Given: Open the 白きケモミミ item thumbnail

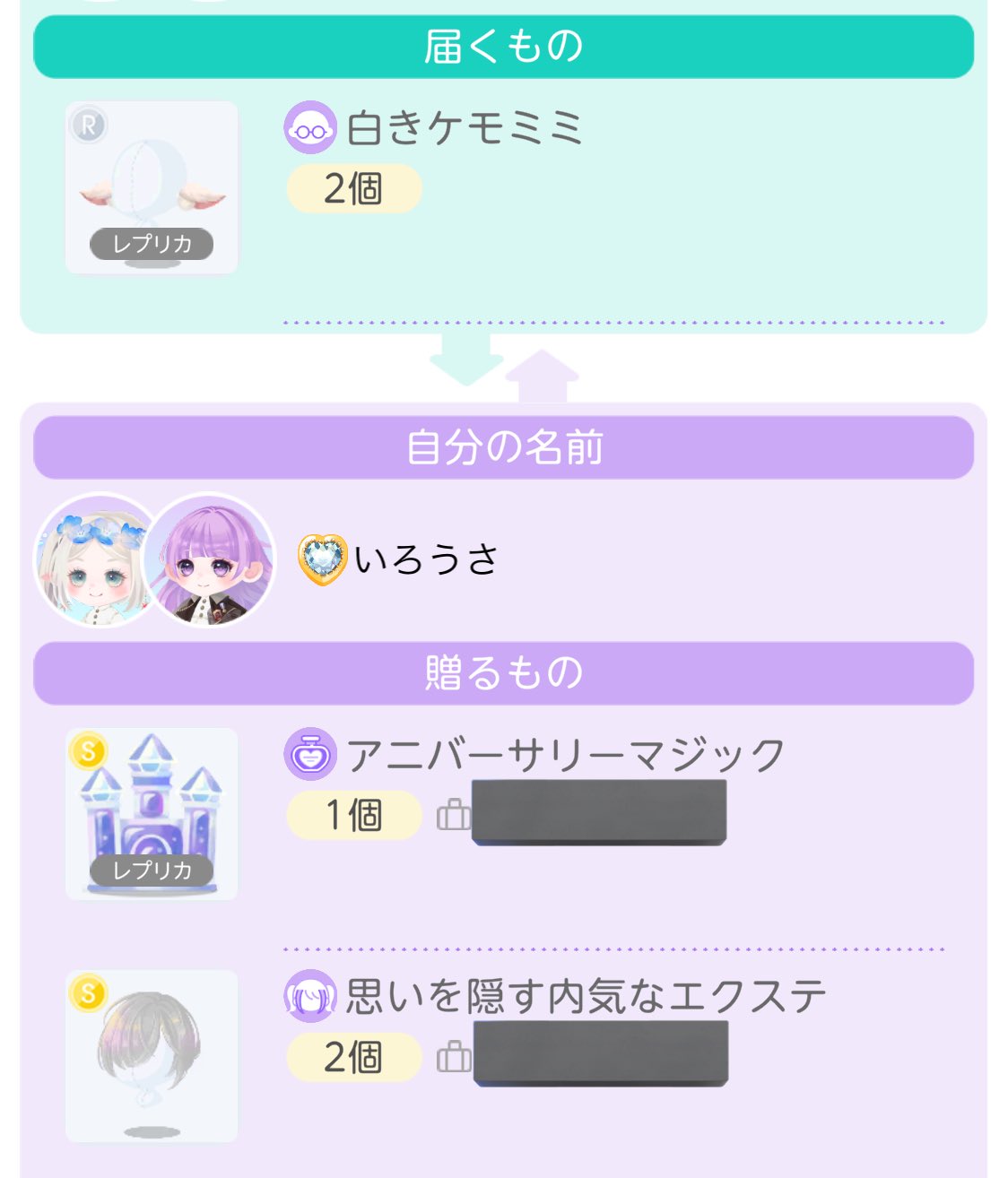Looking at the screenshot, I should [152, 187].
